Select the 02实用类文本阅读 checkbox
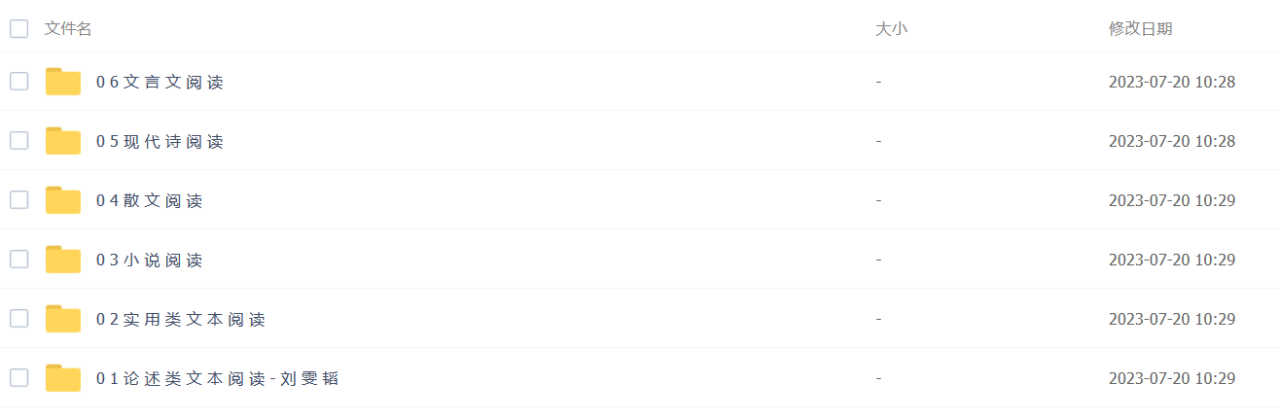1280x419 pixels. tap(19, 318)
